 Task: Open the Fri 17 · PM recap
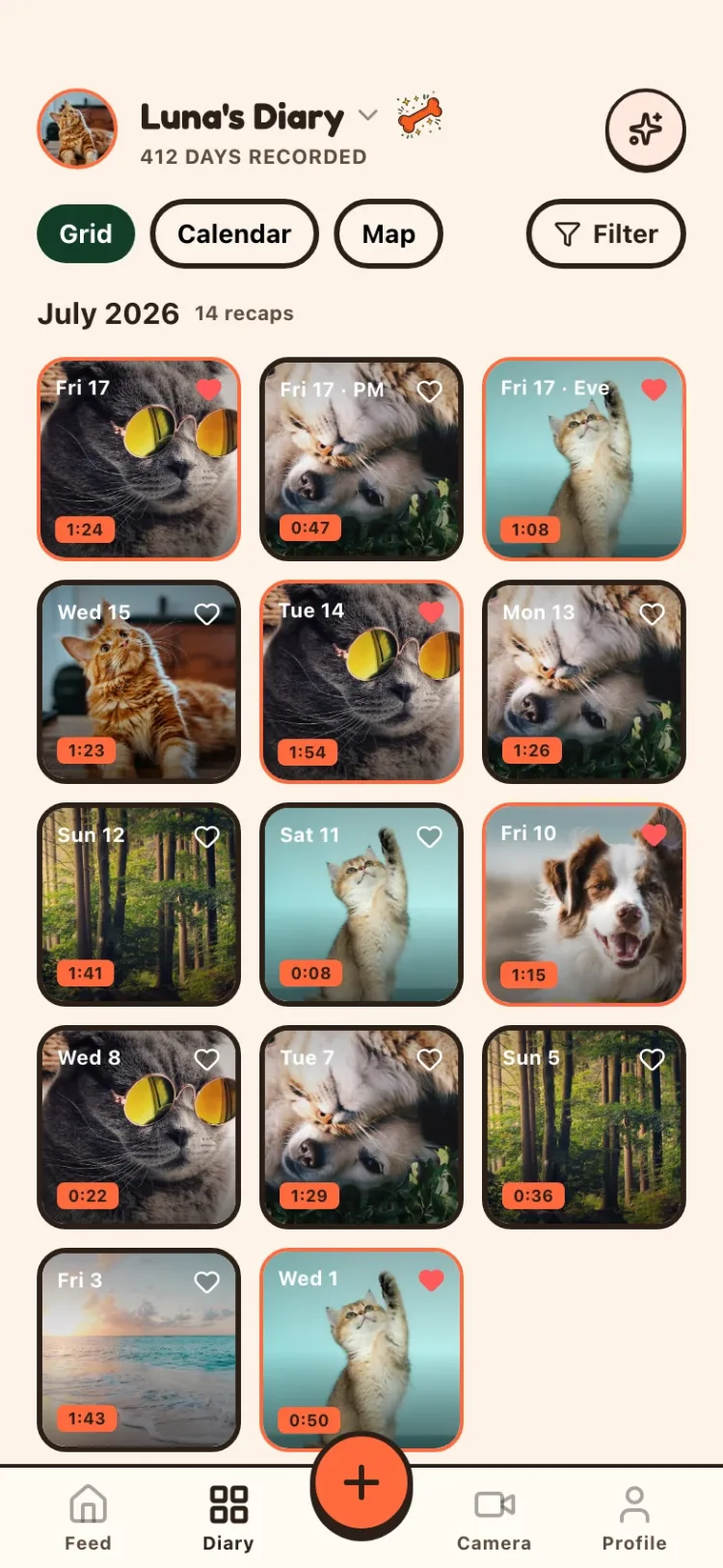pos(361,459)
